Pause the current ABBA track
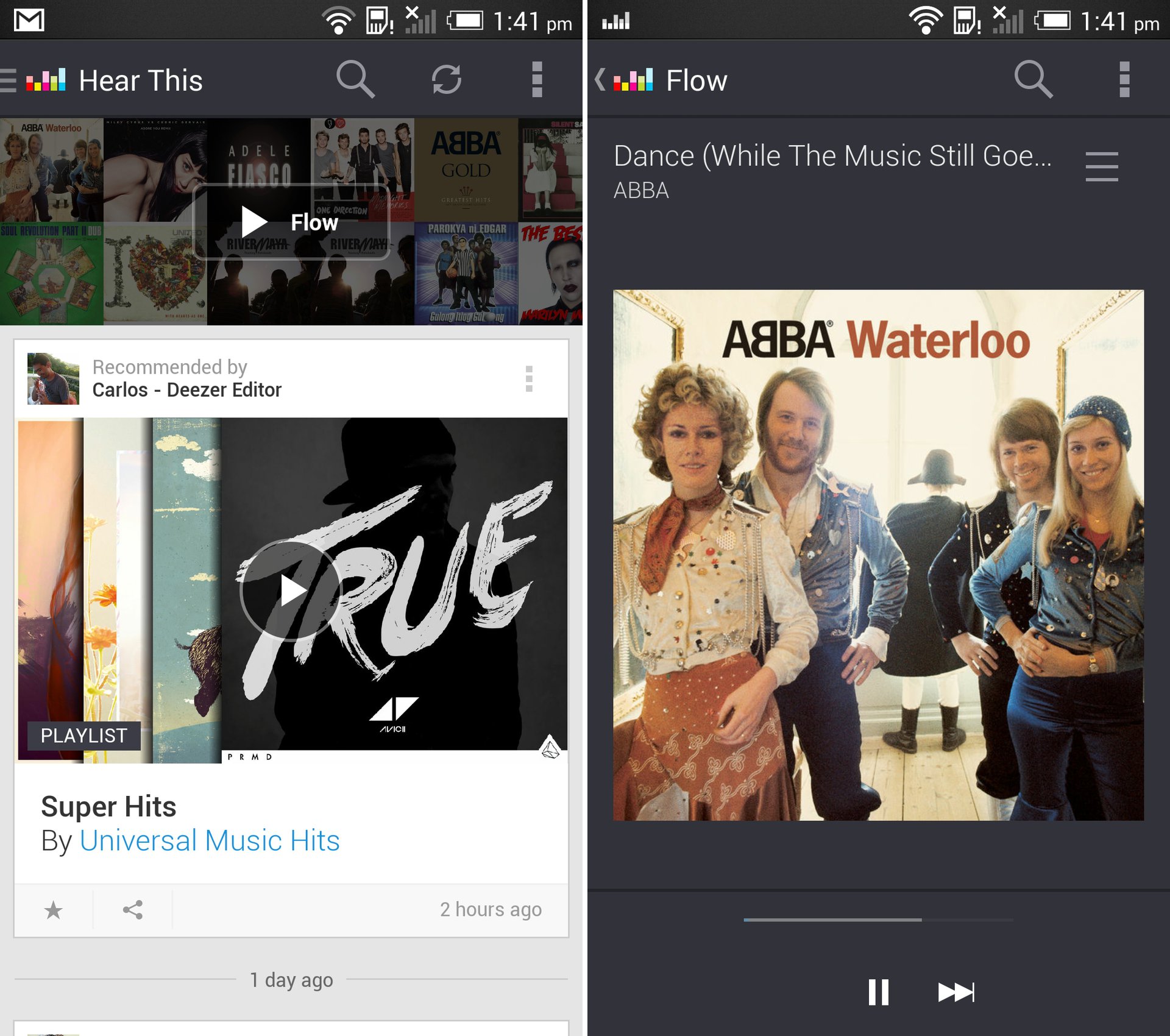 click(x=878, y=992)
